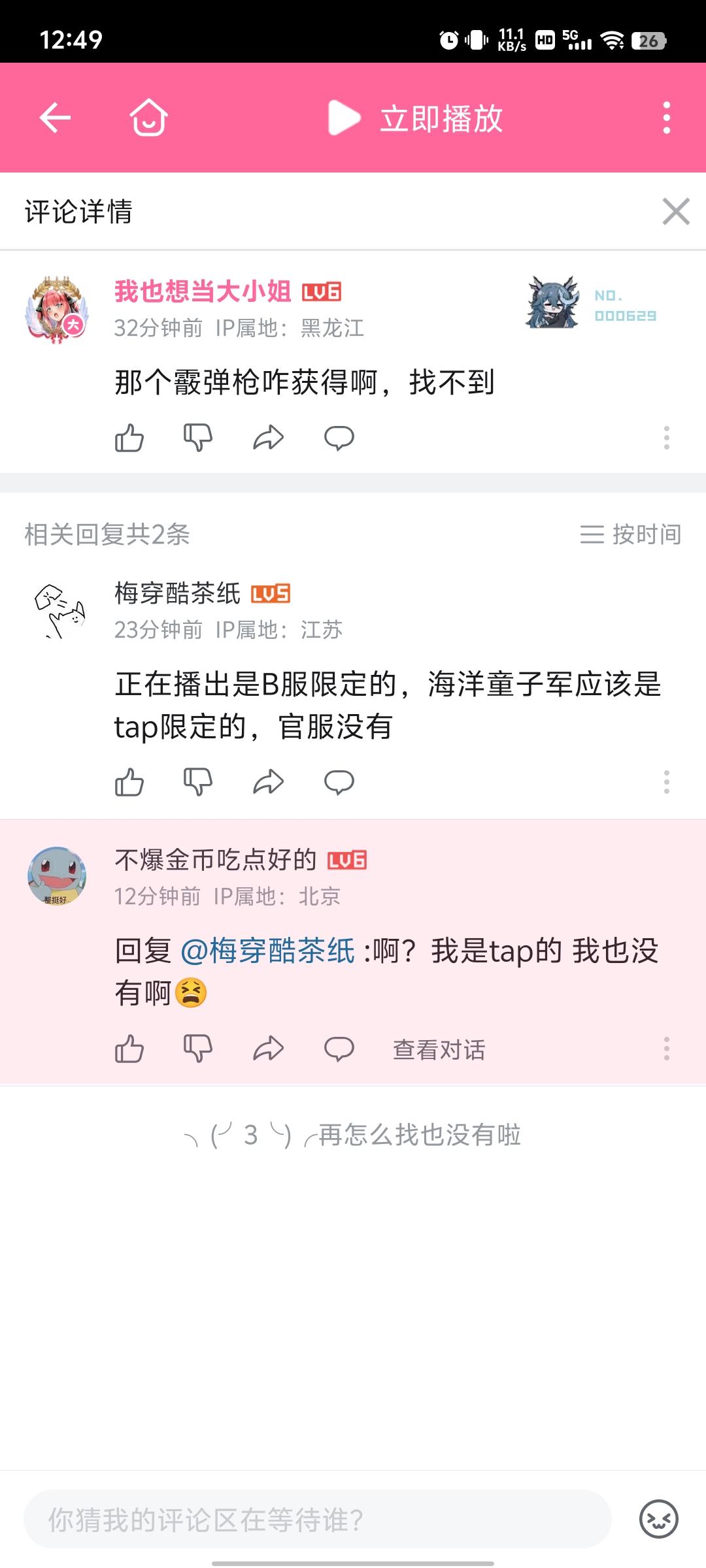Close the 评论详情 panel
The image size is (706, 1568).
click(676, 212)
